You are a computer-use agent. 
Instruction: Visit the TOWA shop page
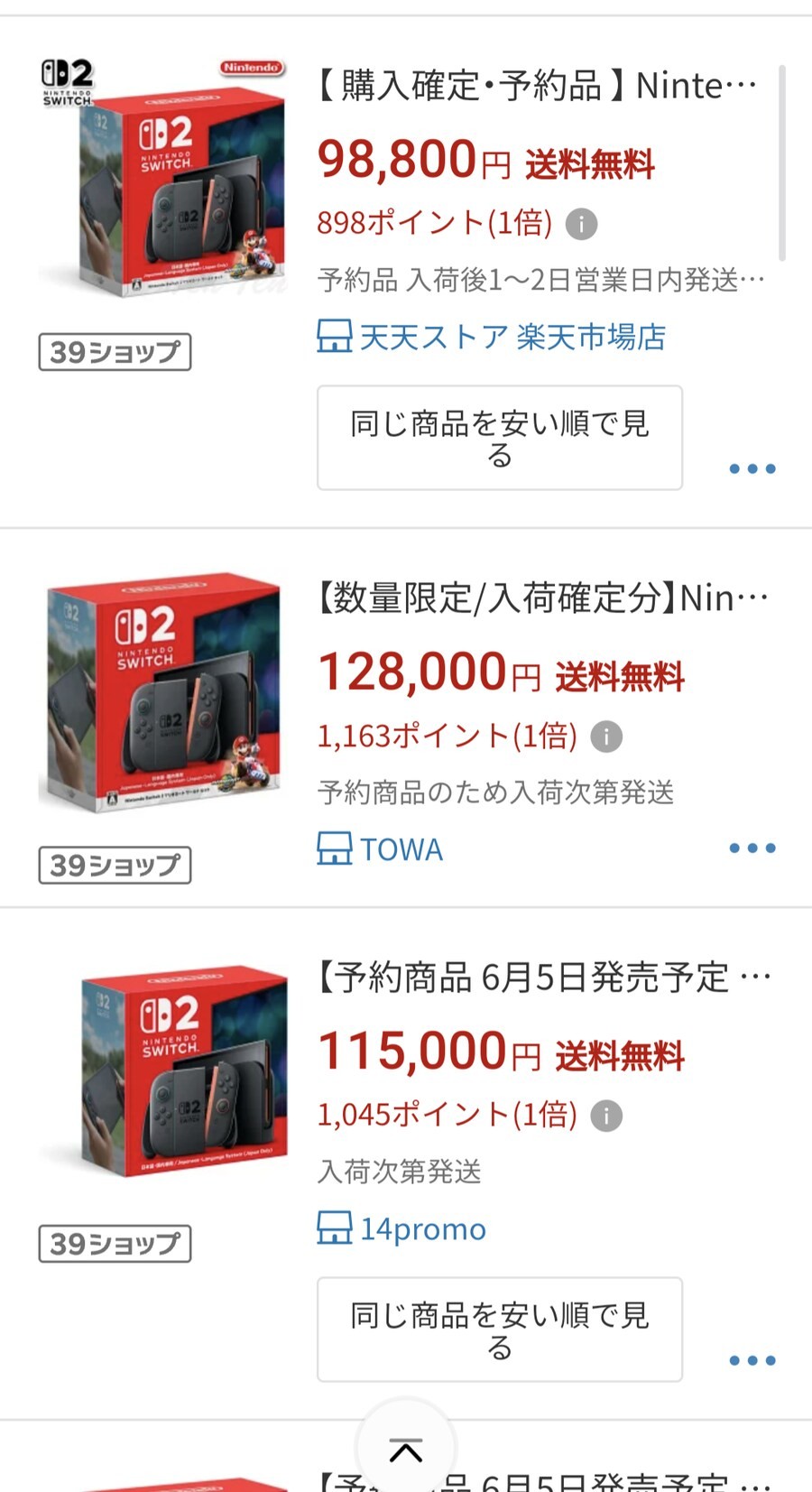click(x=381, y=849)
